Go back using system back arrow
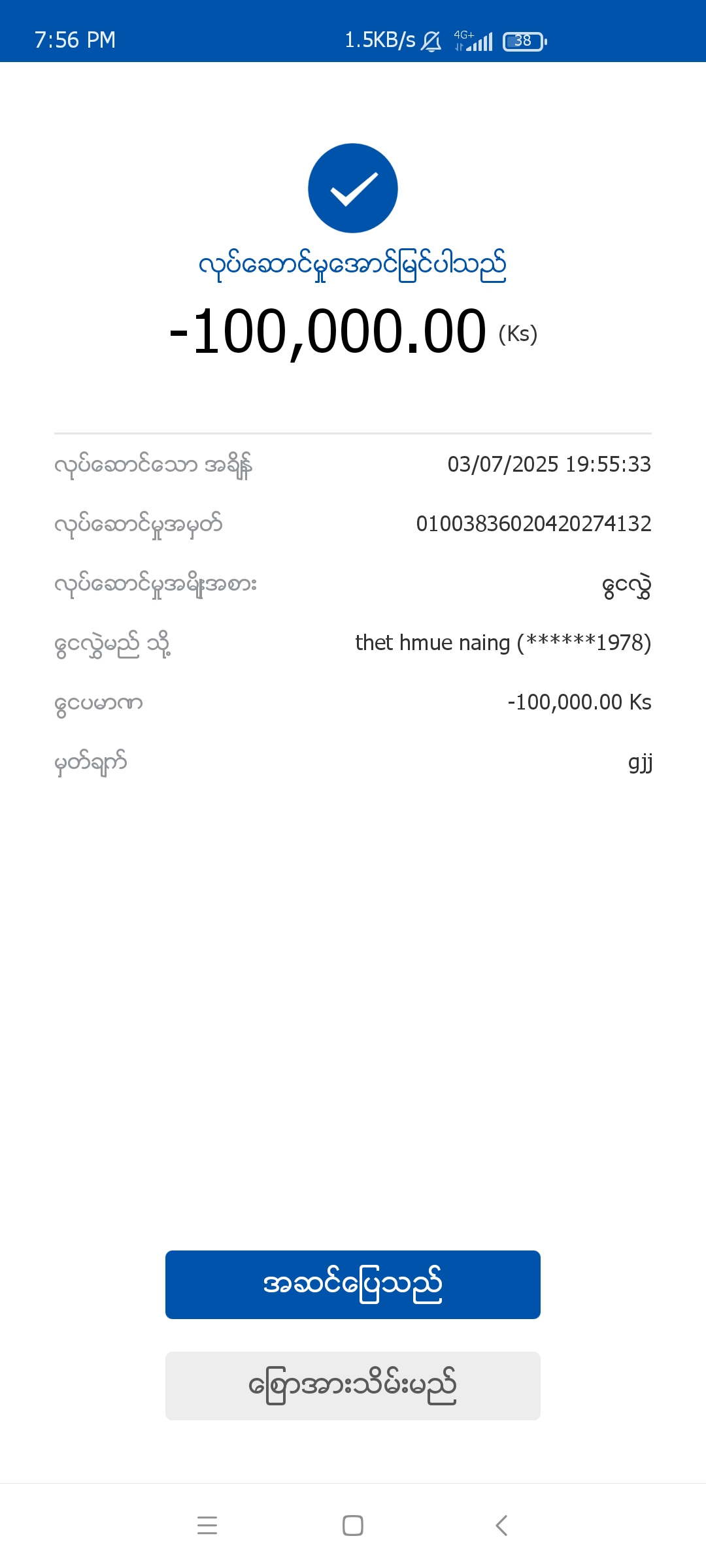 coord(501,1526)
